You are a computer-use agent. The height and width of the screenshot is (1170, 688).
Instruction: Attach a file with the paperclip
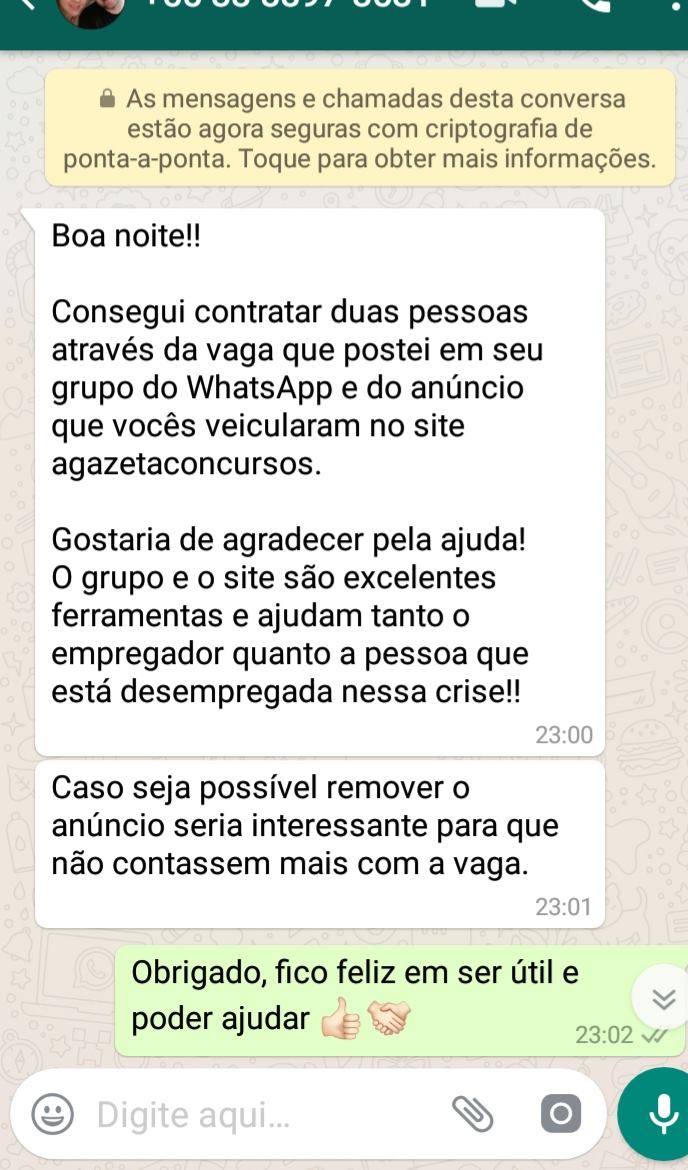click(473, 1113)
